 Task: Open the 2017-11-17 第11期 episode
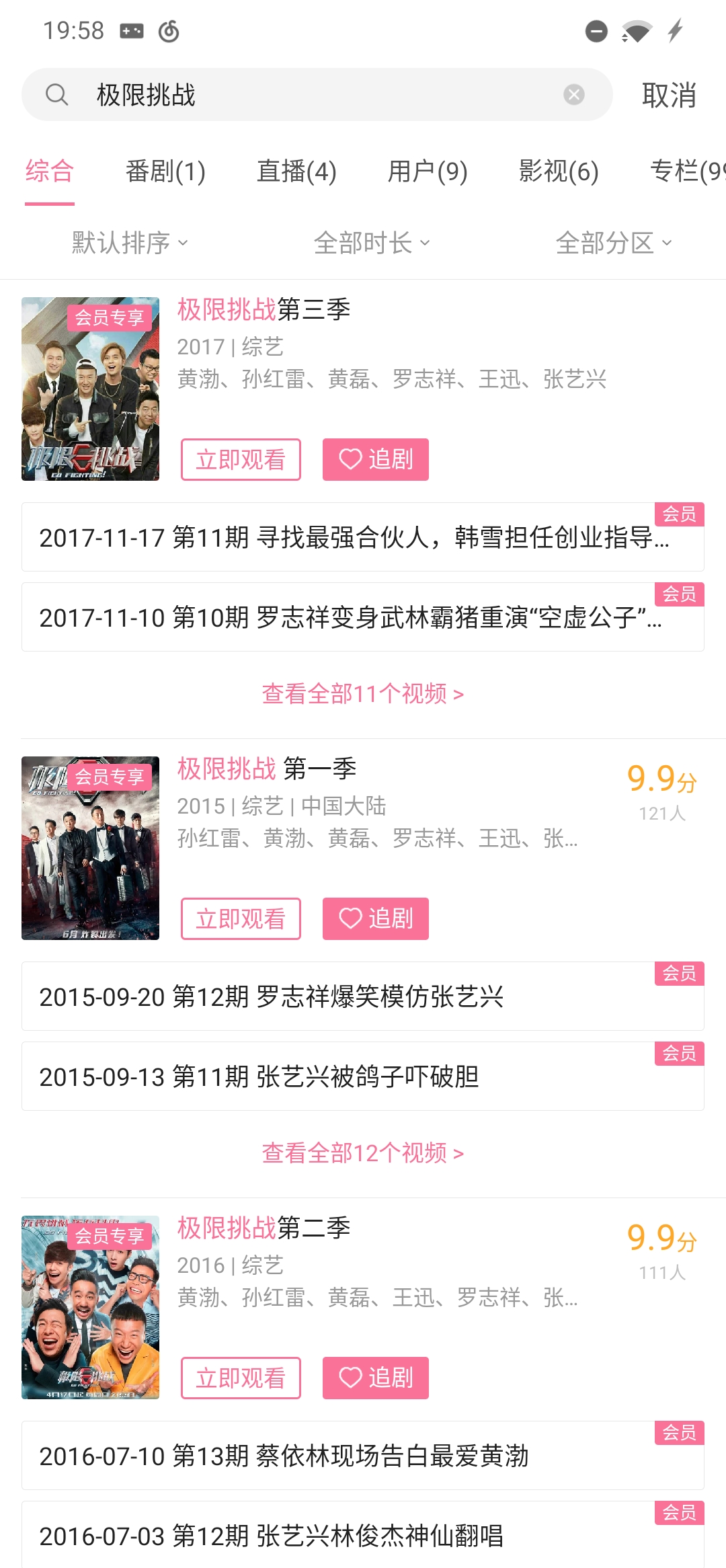pos(363,537)
